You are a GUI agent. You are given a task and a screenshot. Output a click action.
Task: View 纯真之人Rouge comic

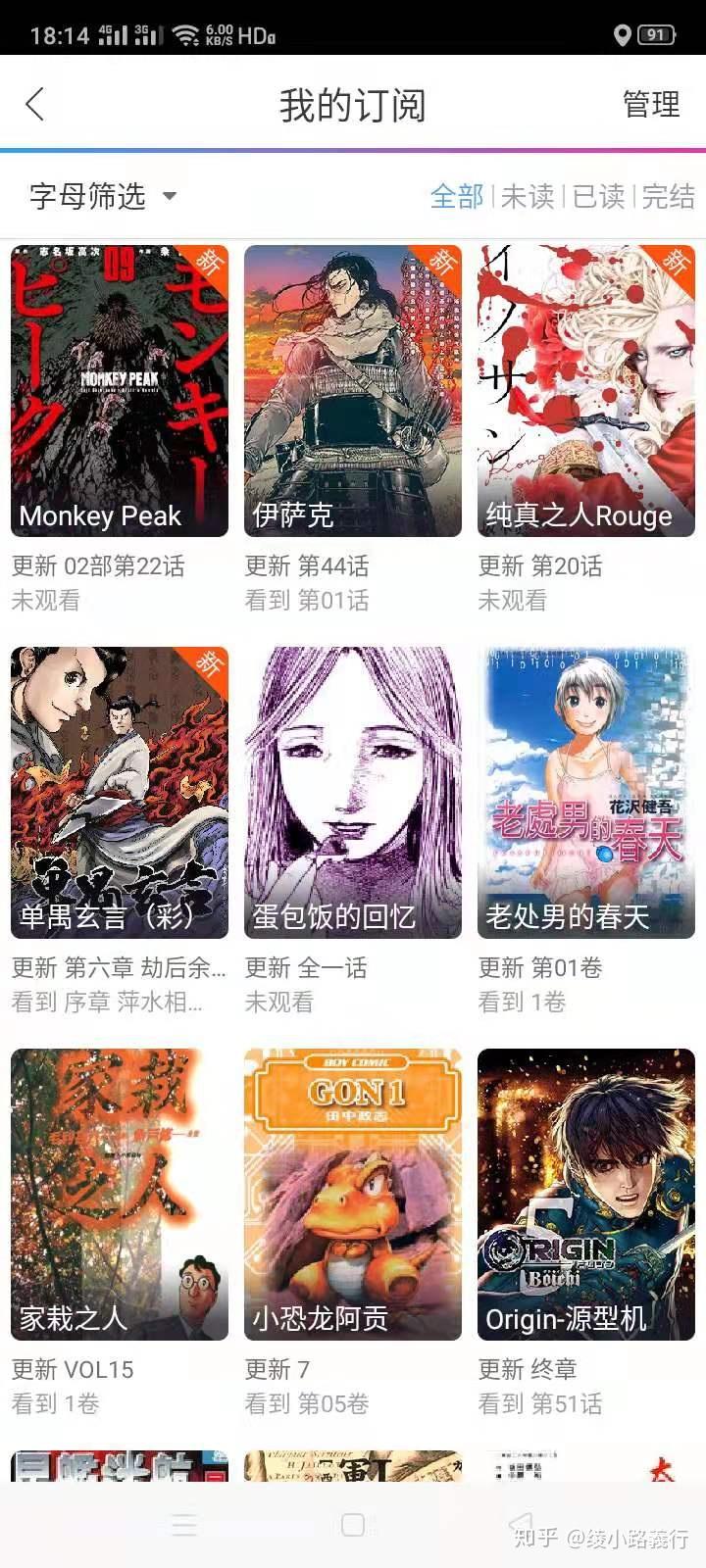(x=586, y=391)
